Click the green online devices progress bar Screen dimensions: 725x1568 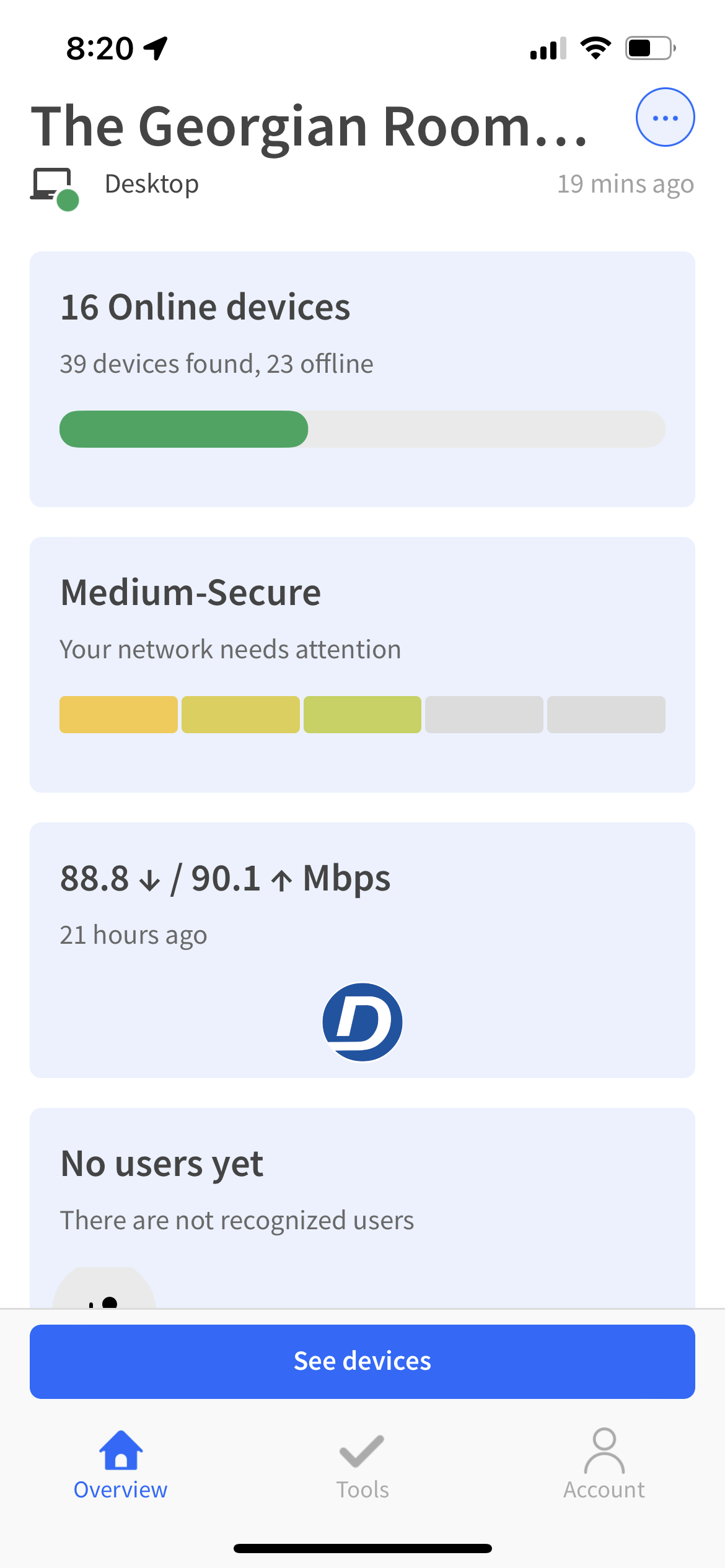[x=183, y=429]
